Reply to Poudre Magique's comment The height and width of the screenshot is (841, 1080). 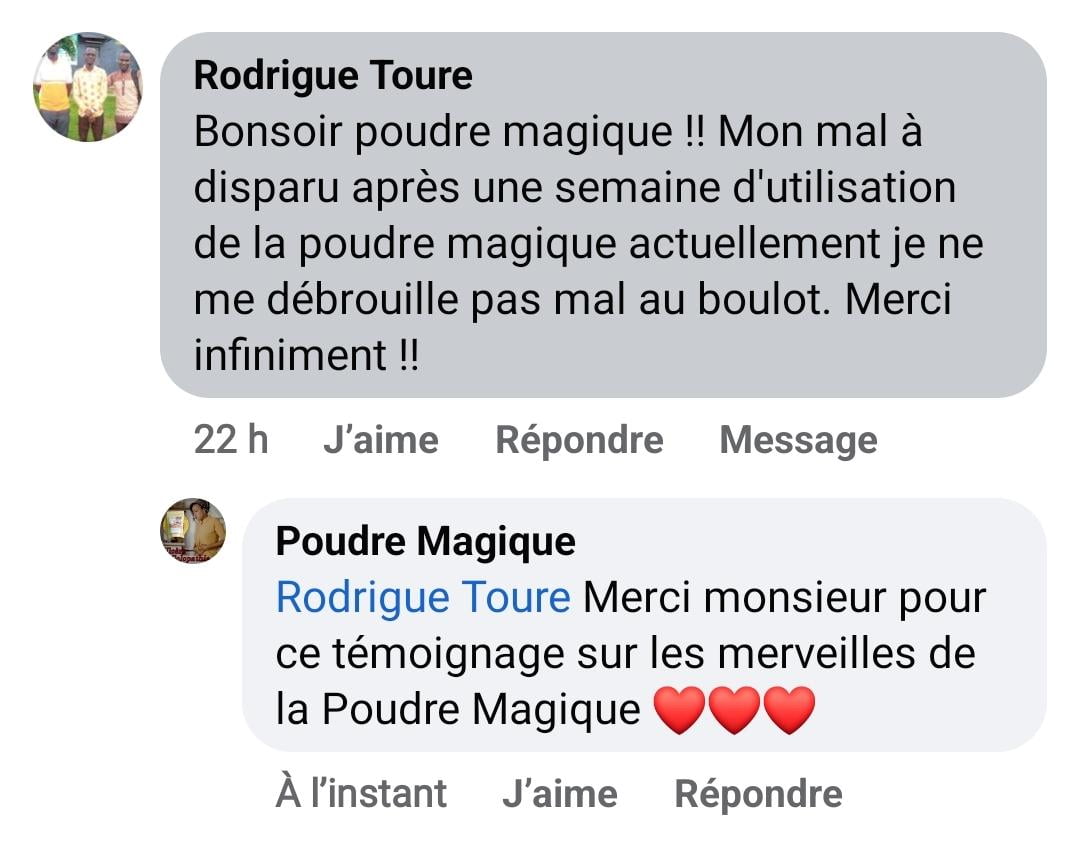pos(758,794)
